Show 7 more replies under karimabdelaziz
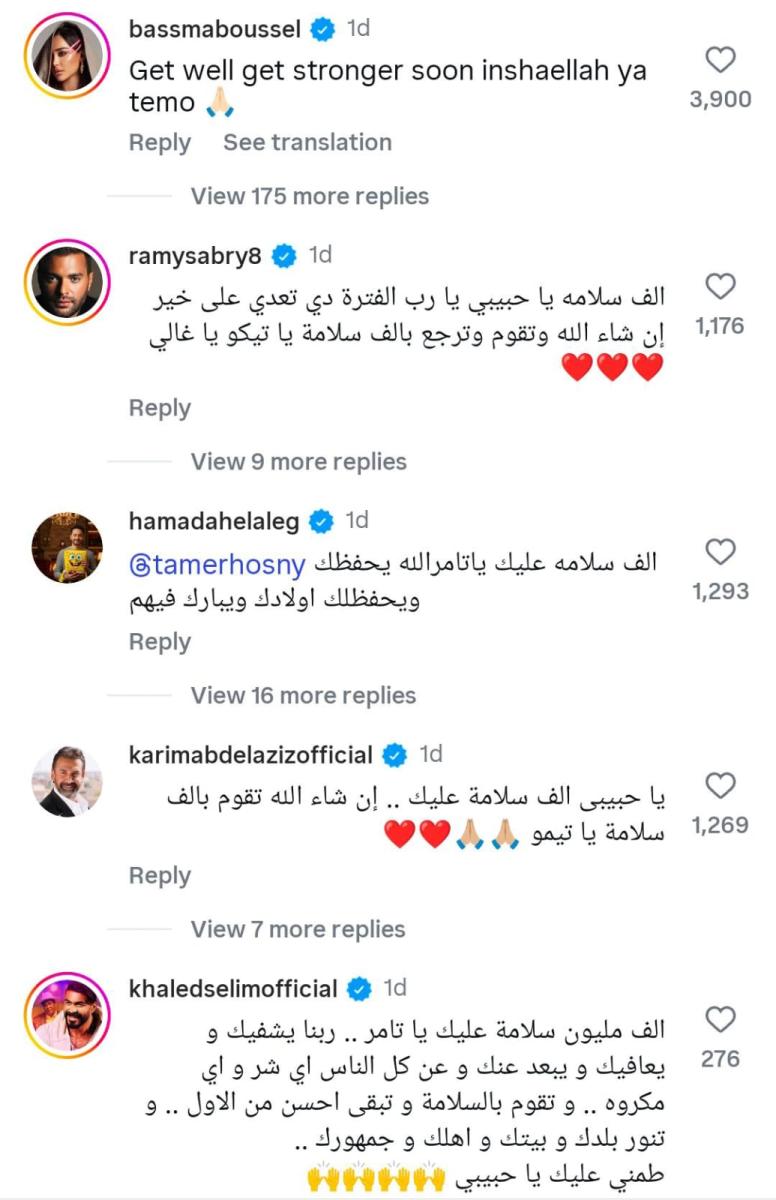The image size is (776, 1200). (297, 929)
